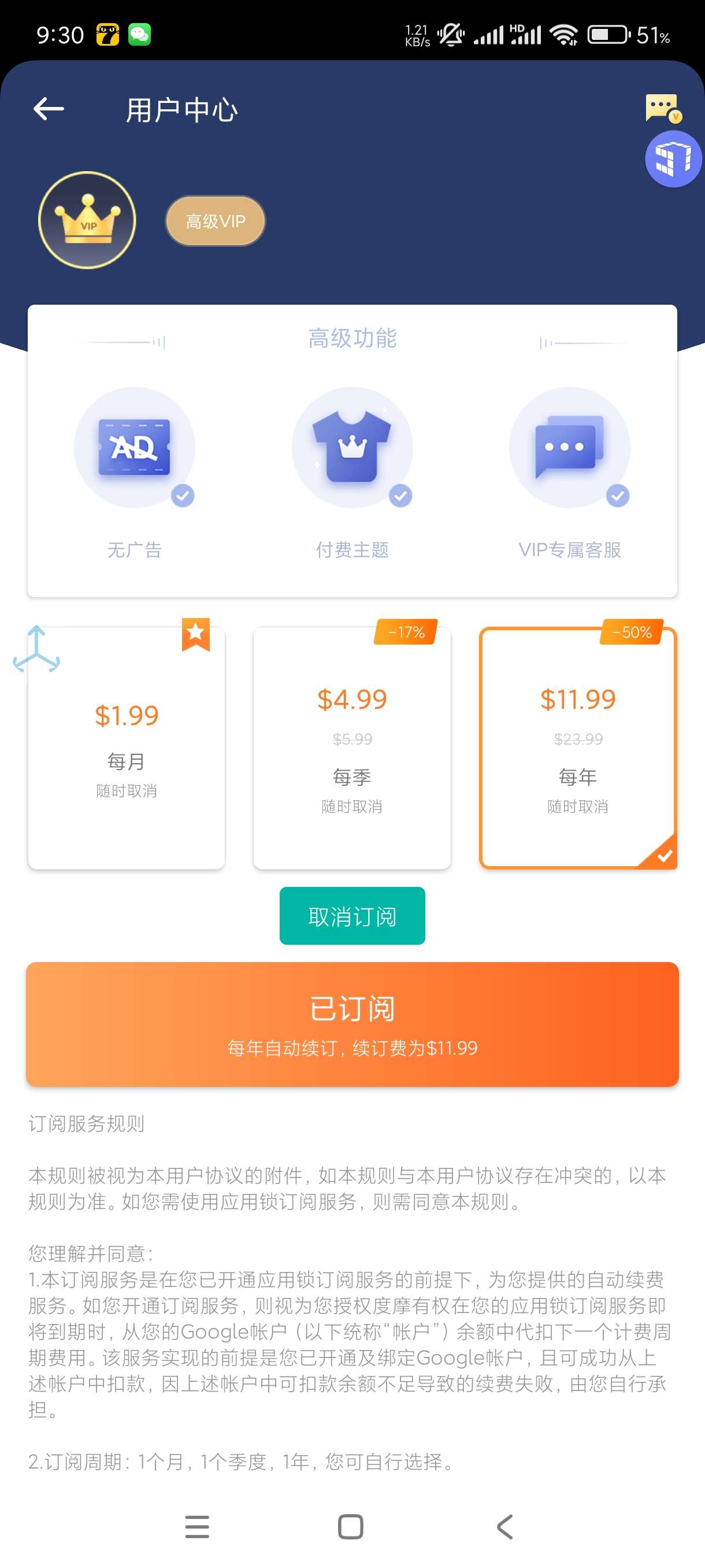Choose the $4.99 每季 quarterly plan
The image size is (705, 1568).
coord(351,748)
